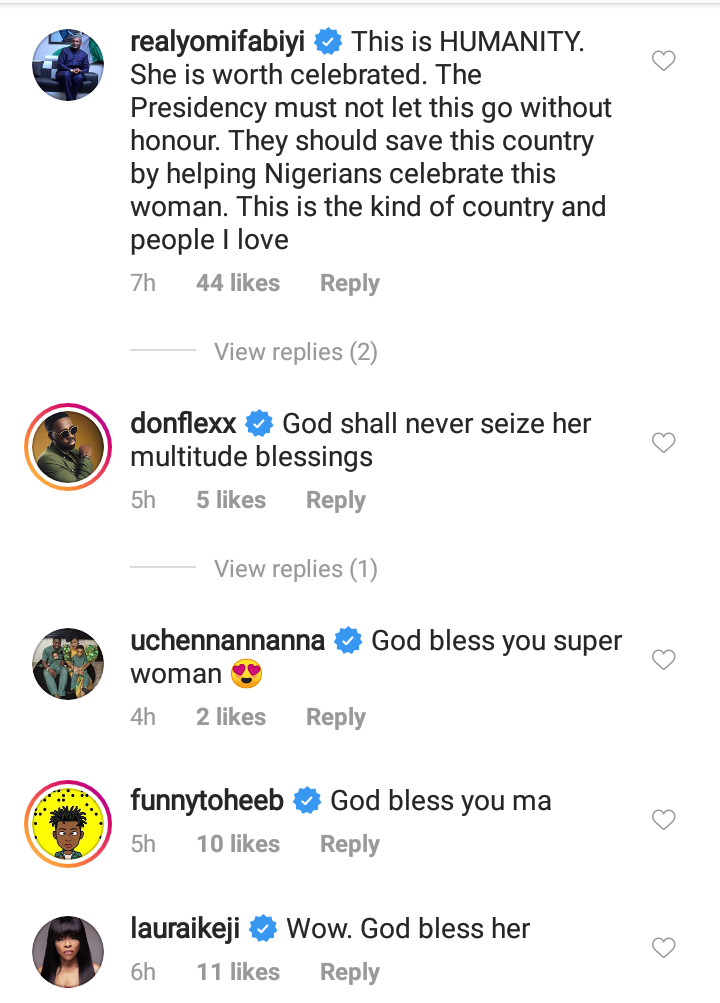
Task: View 2 replies under realyomifabiyi's comment
Action: [295, 352]
